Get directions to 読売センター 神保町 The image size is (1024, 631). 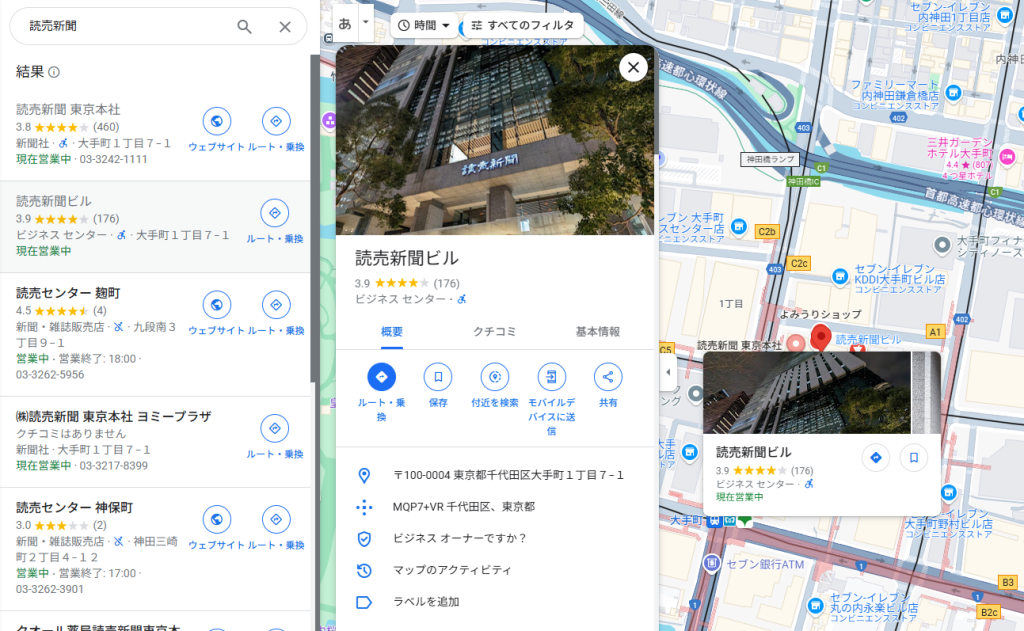click(275, 520)
